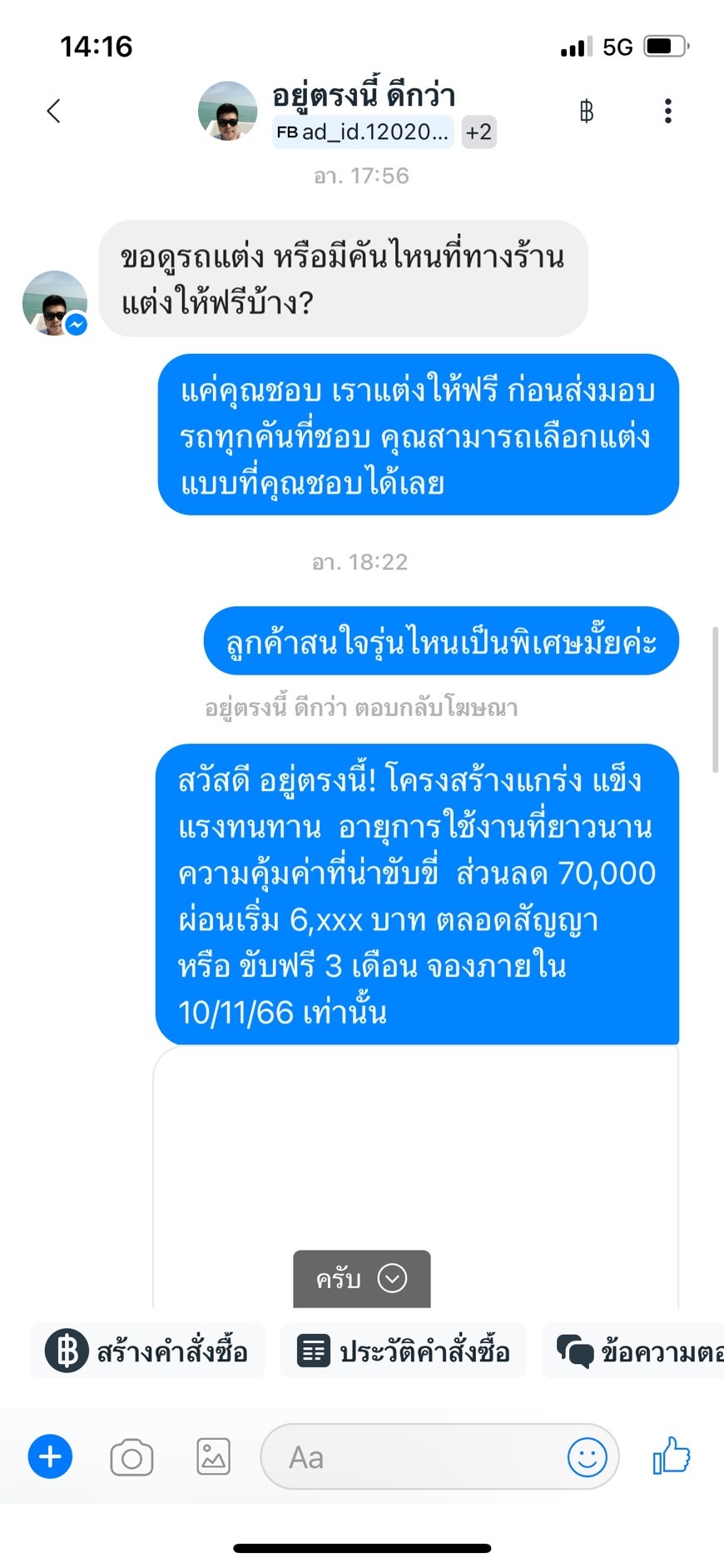Open the baht payment icon in header

[x=587, y=111]
